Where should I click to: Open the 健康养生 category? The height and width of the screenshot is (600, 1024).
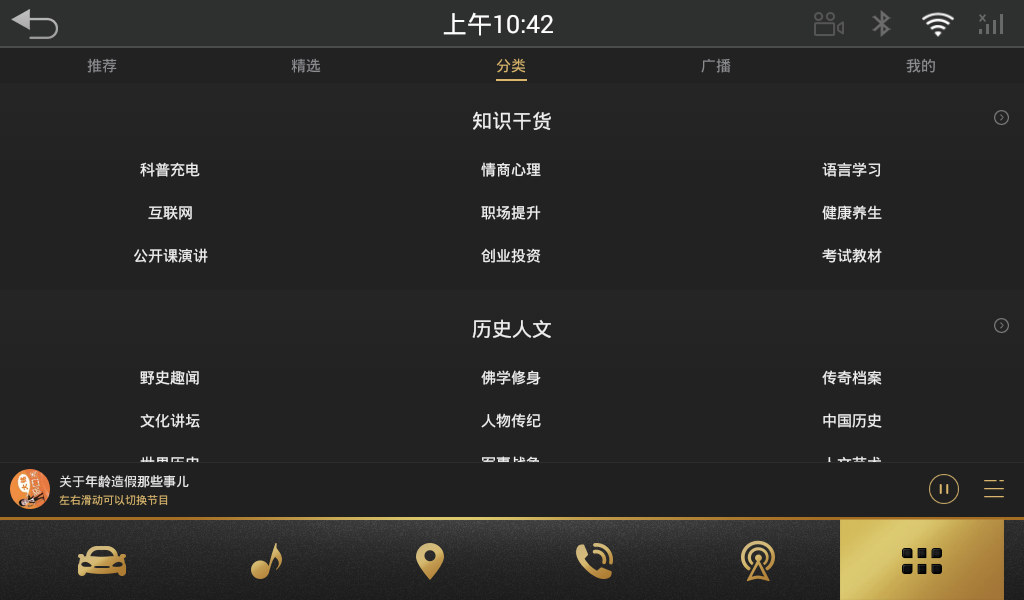click(x=852, y=213)
